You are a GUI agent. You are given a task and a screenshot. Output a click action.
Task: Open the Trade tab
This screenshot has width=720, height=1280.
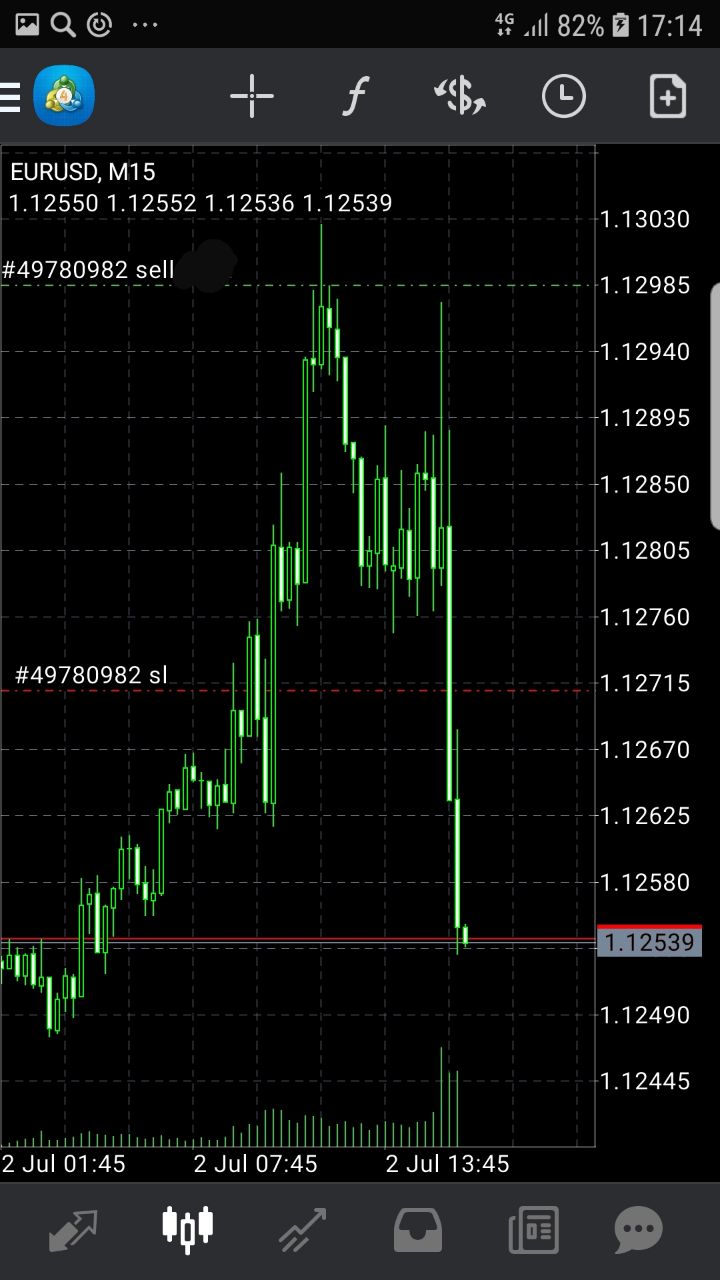click(x=303, y=1230)
